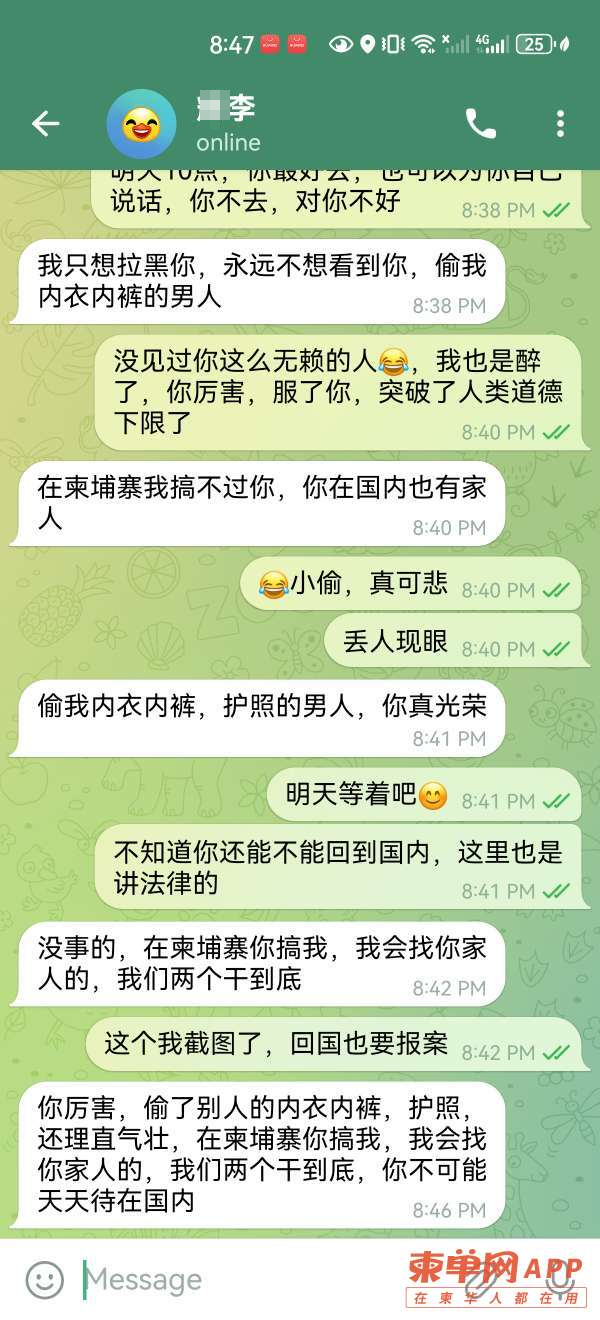Open the emoji picker
Image resolution: width=600 pixels, height=1320 pixels.
[44, 1279]
